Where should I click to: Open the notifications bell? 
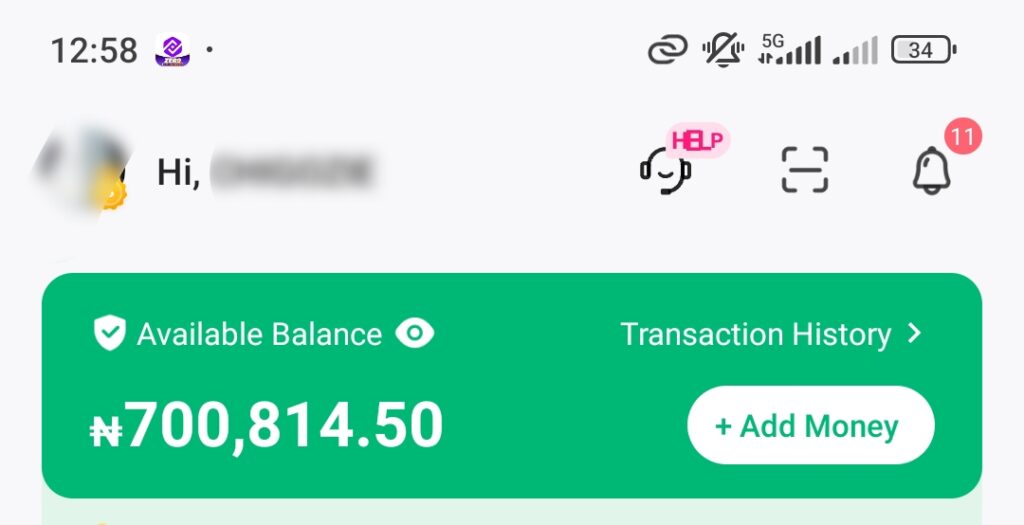click(932, 171)
